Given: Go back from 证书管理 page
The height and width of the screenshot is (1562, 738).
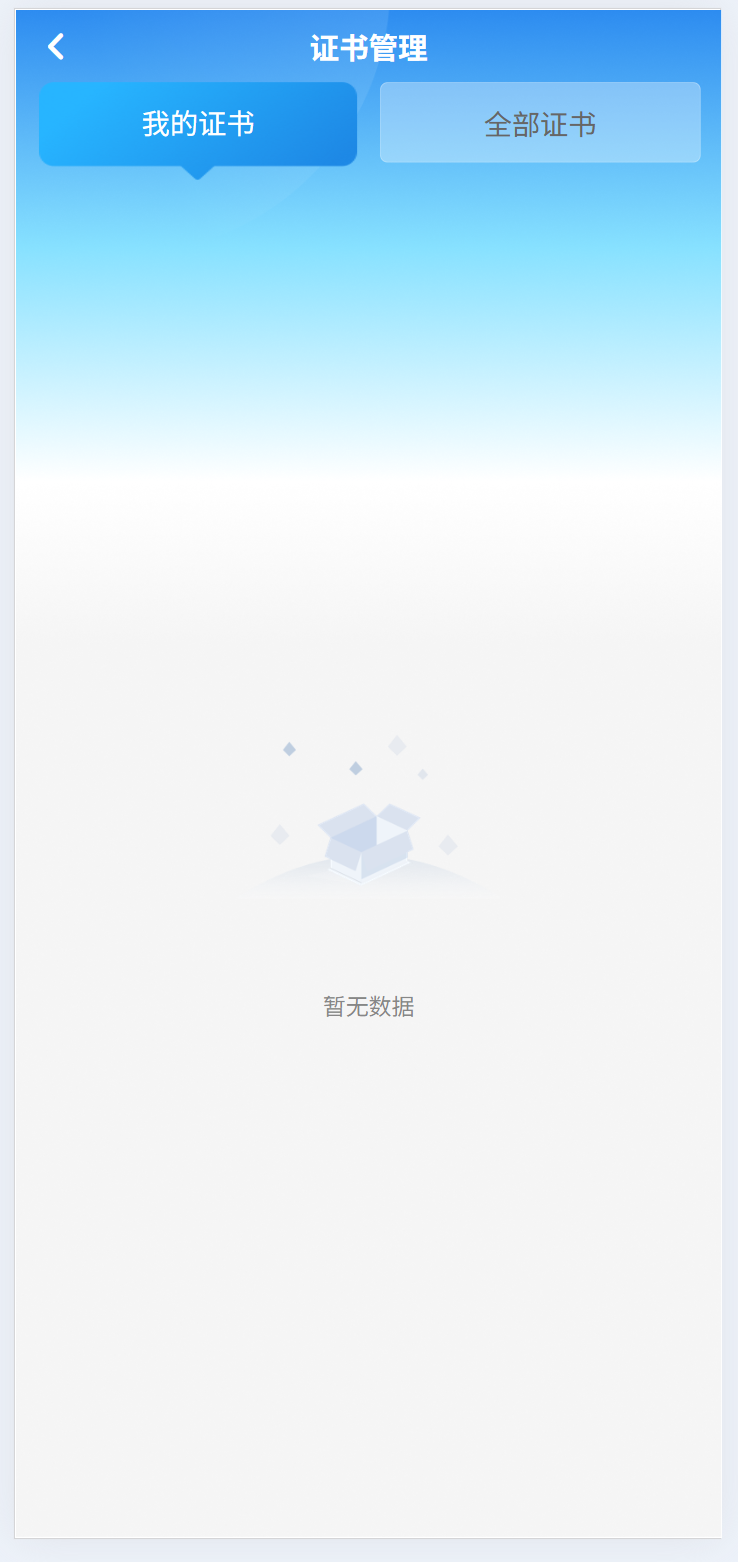Looking at the screenshot, I should [56, 46].
